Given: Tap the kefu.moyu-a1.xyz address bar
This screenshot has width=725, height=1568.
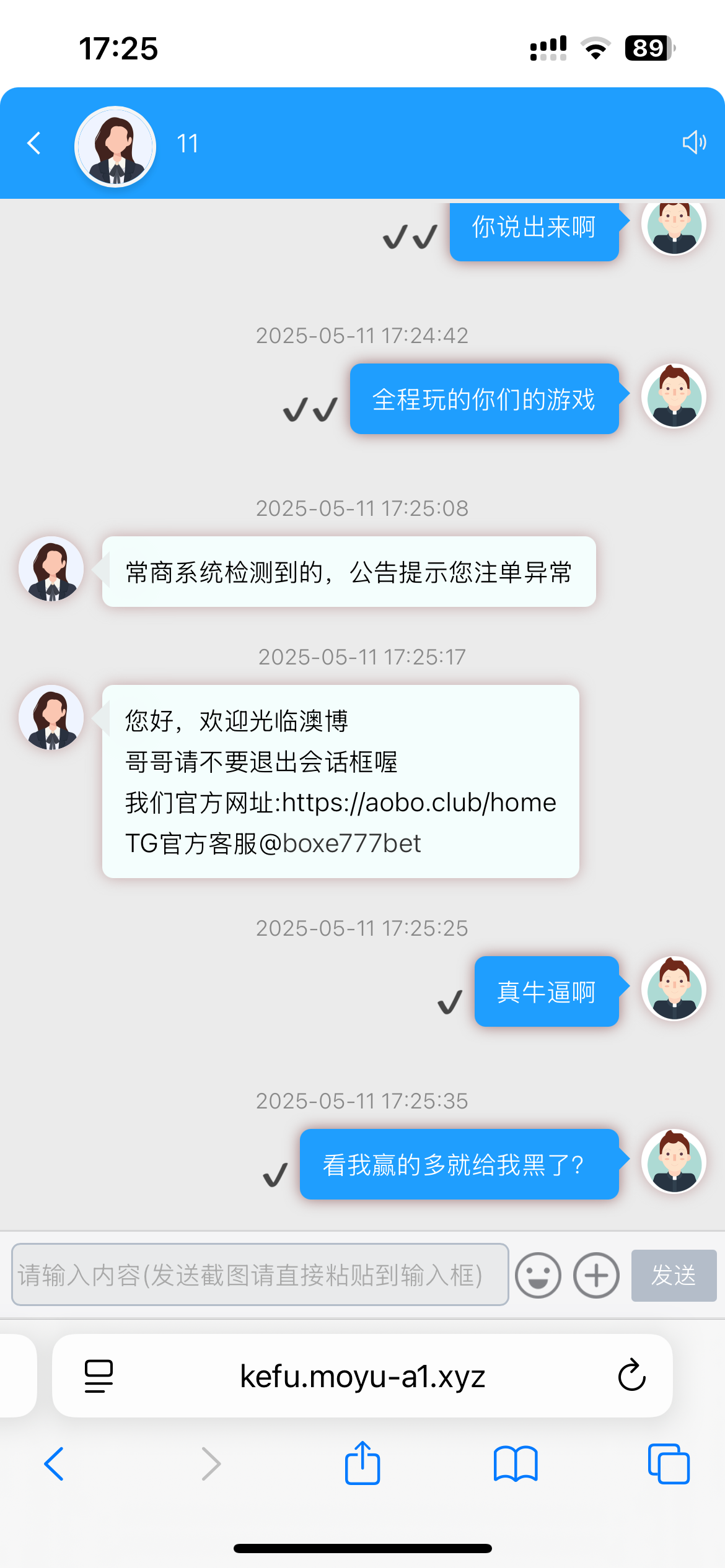Looking at the screenshot, I should click(362, 1375).
